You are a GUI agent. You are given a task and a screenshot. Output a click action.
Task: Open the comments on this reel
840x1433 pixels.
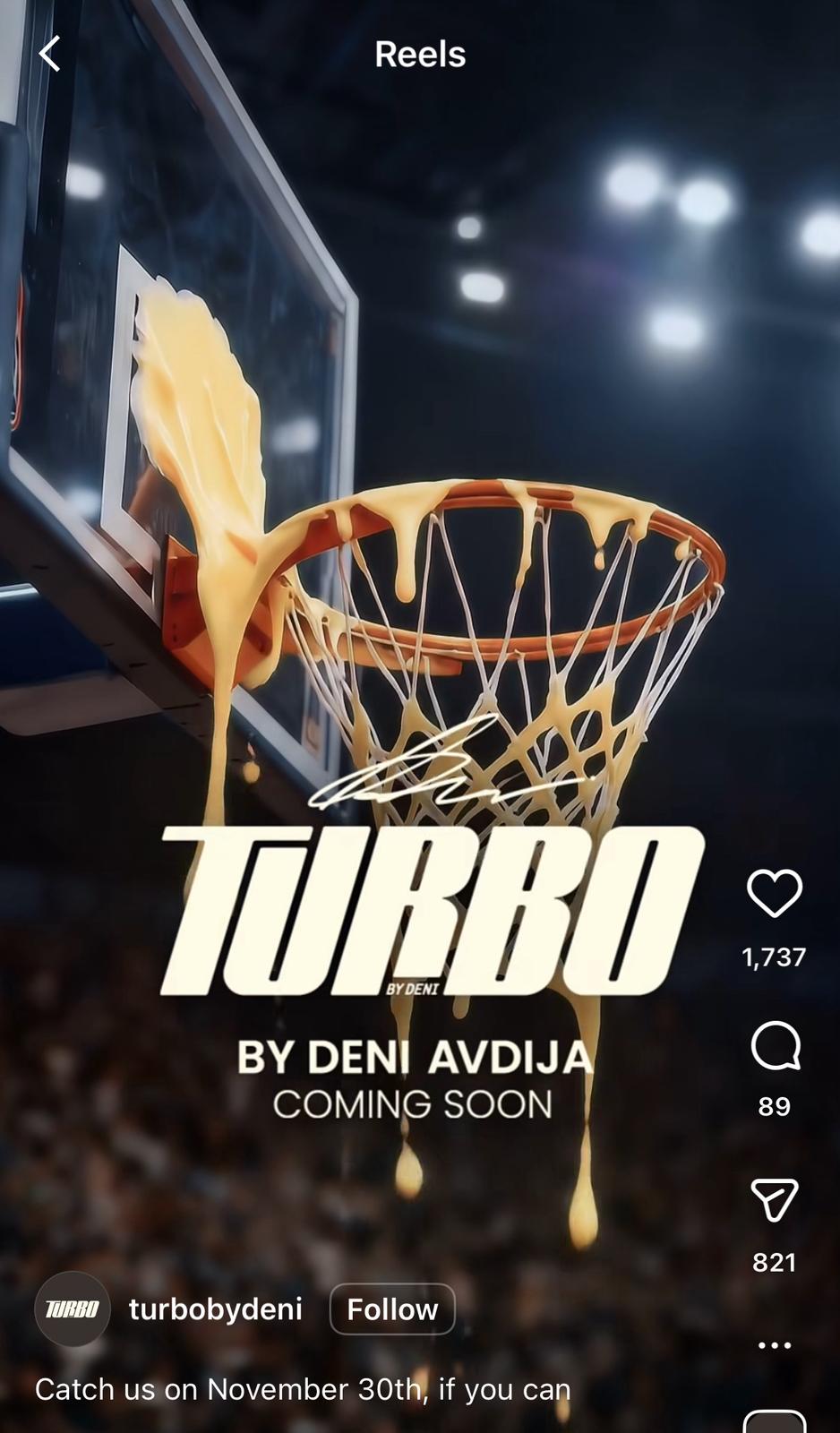[x=774, y=1045]
